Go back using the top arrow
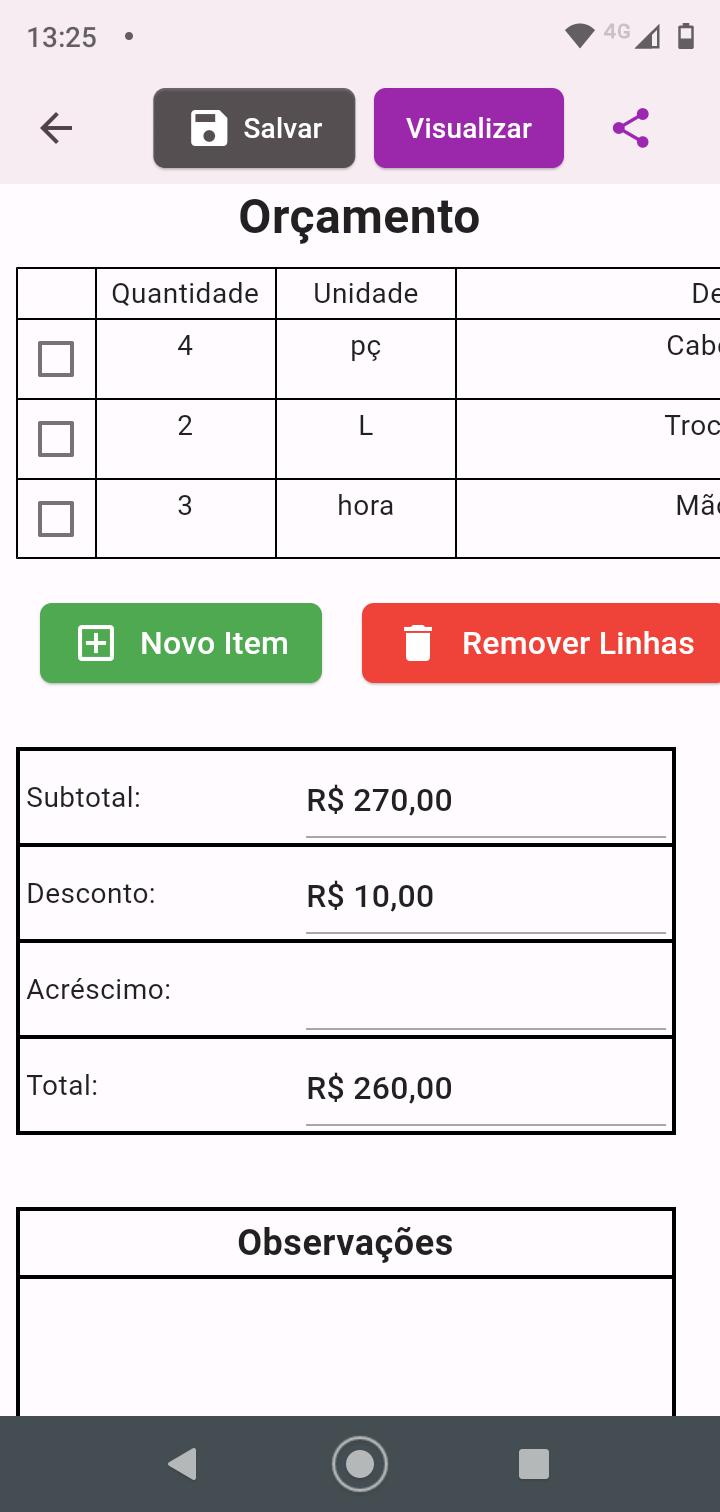The image size is (720, 1512). pos(56,128)
